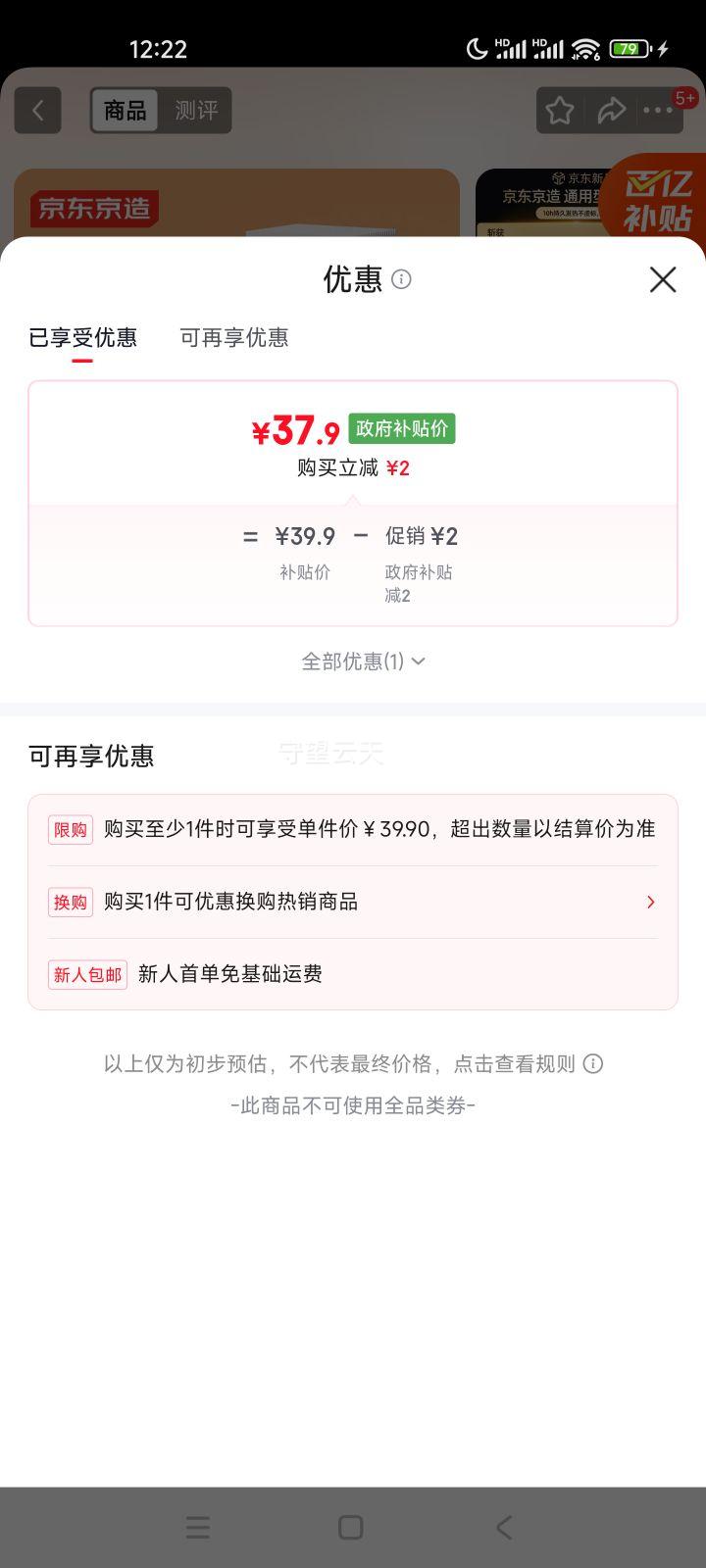Tap the battery indicator in status bar
706x1568 pixels.
click(x=628, y=49)
